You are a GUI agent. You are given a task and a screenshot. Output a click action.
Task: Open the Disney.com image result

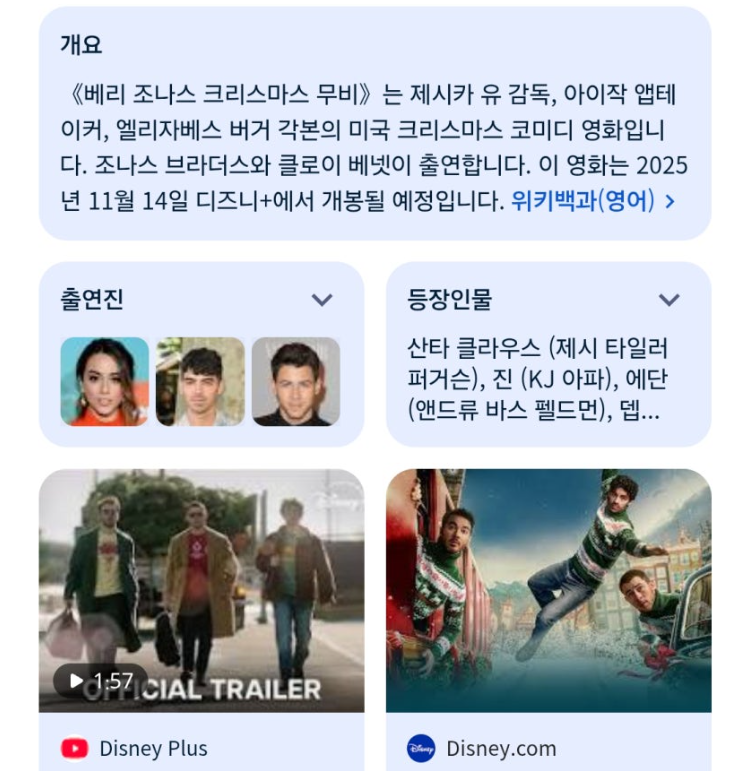pyautogui.click(x=548, y=591)
